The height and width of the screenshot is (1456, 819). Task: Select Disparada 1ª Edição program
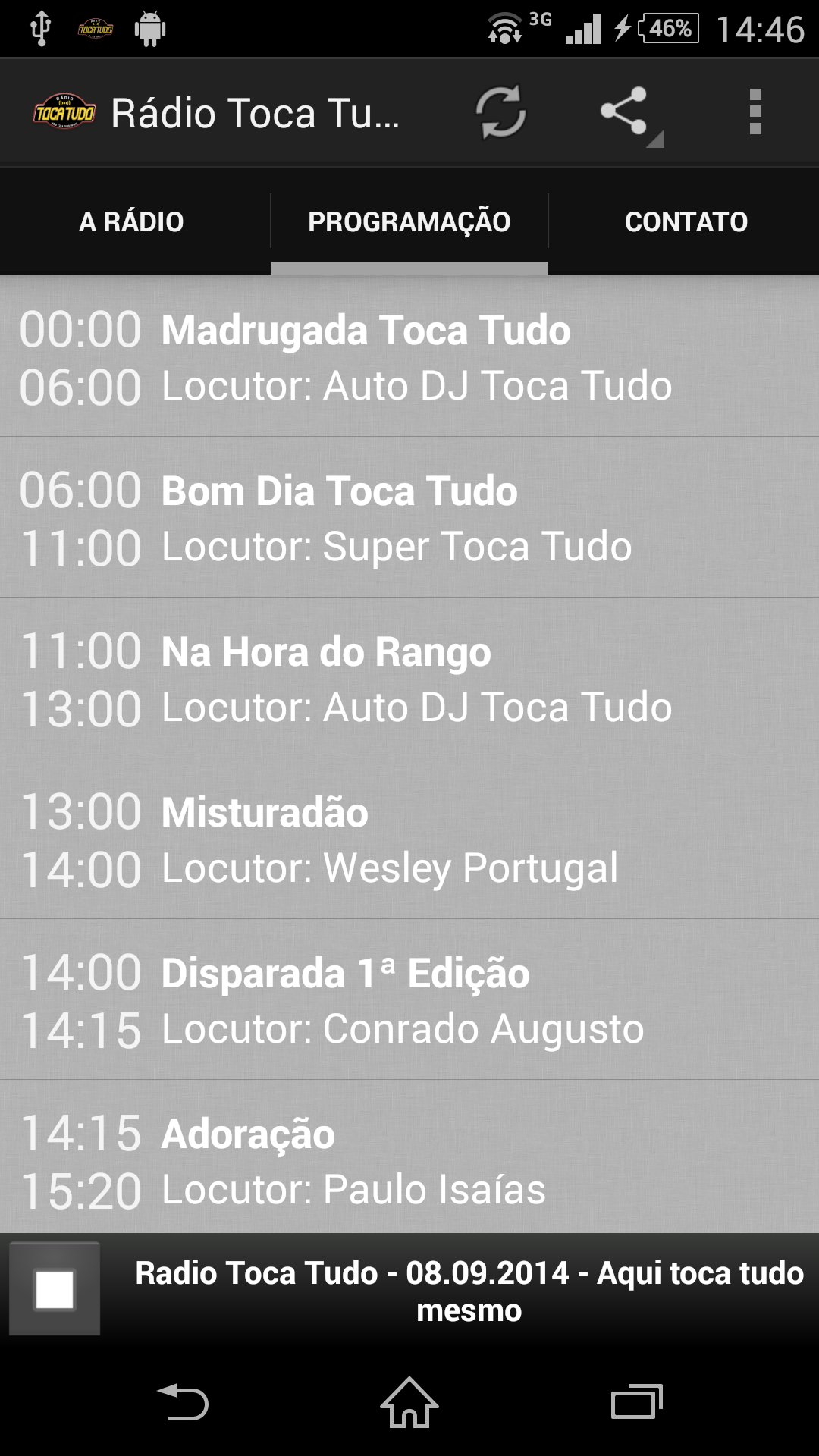[409, 999]
